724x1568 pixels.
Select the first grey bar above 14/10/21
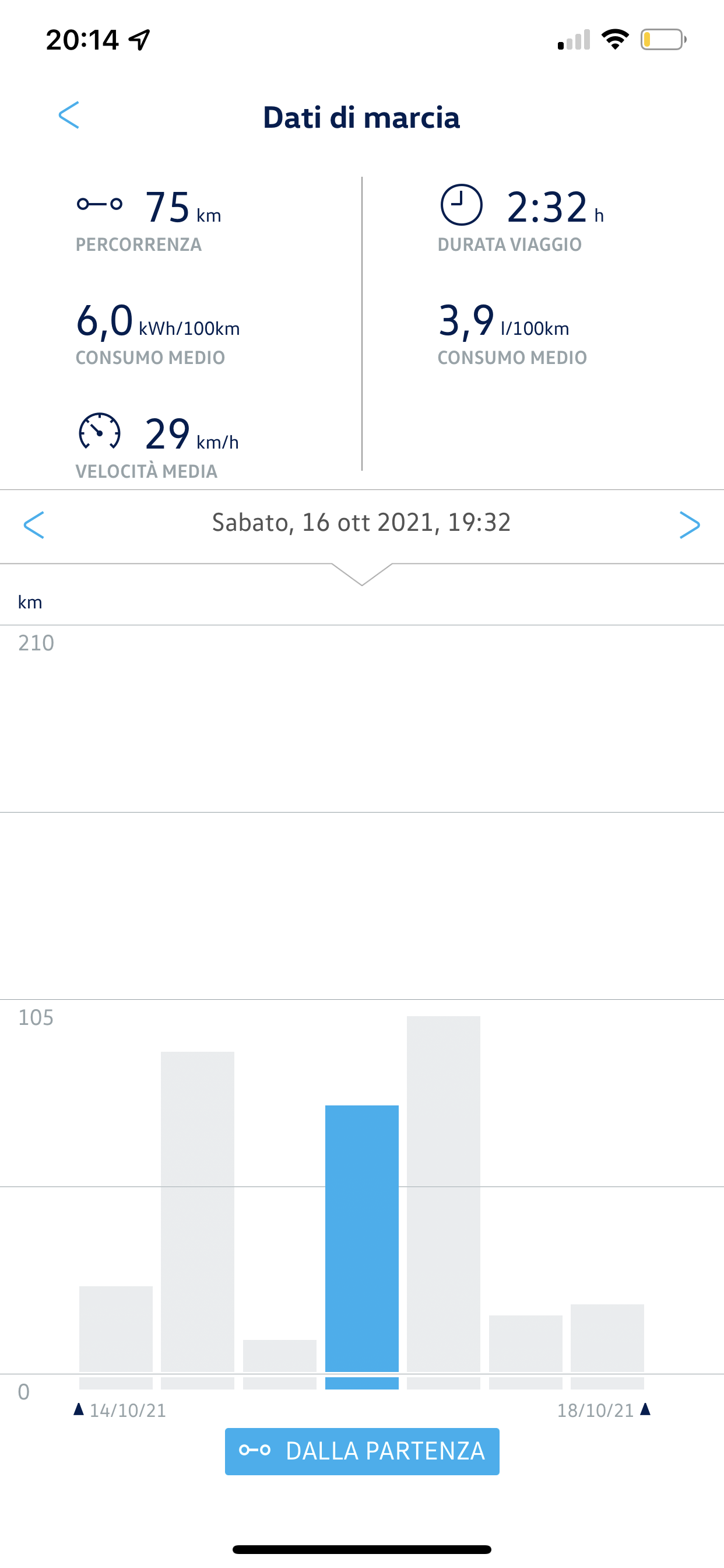[115, 1329]
